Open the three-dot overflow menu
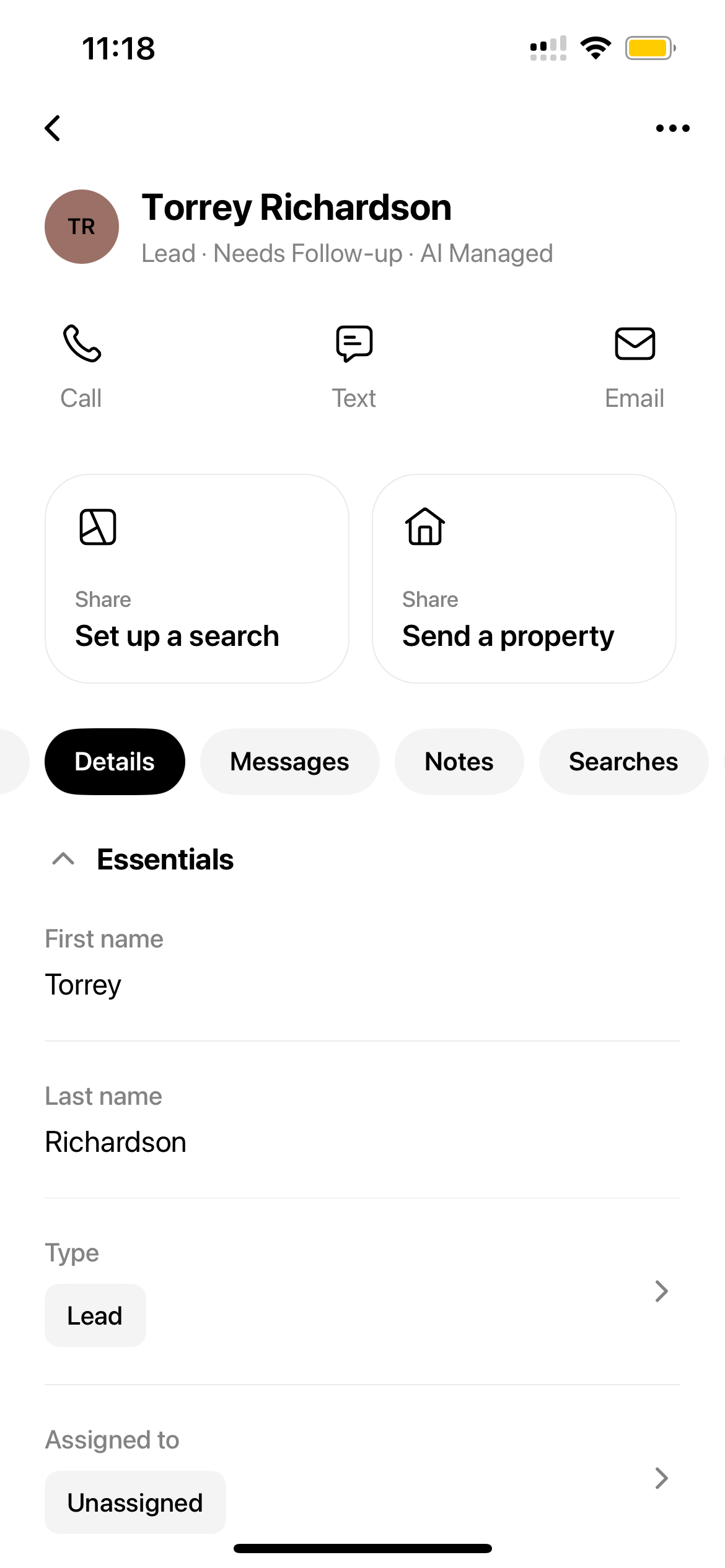This screenshot has width=725, height=1568. pos(672,128)
